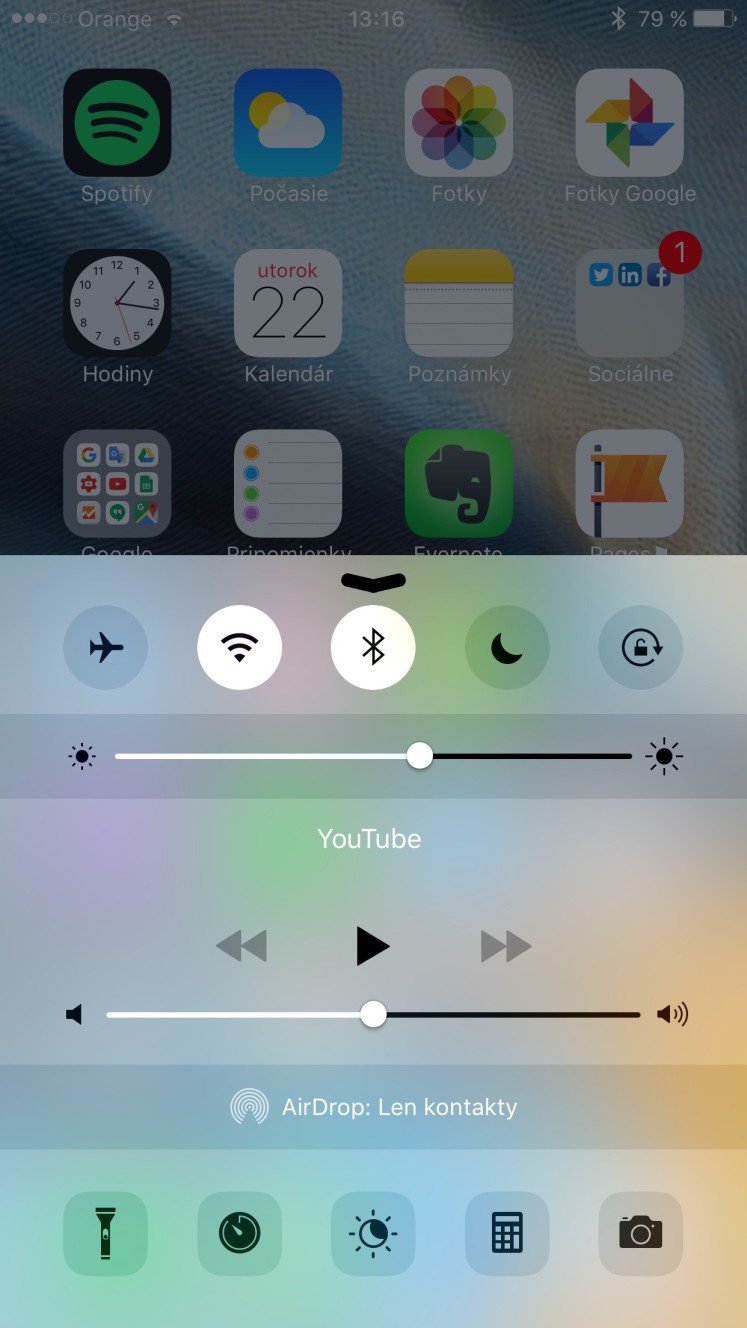This screenshot has width=747, height=1328.
Task: Play the YouTube media
Action: tap(372, 945)
